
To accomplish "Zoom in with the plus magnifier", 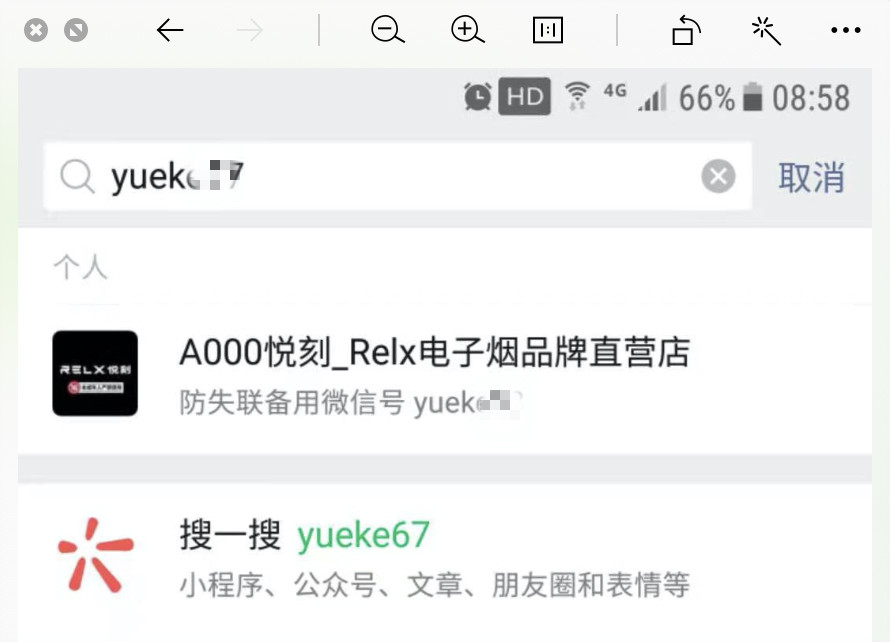I will pyautogui.click(x=467, y=31).
